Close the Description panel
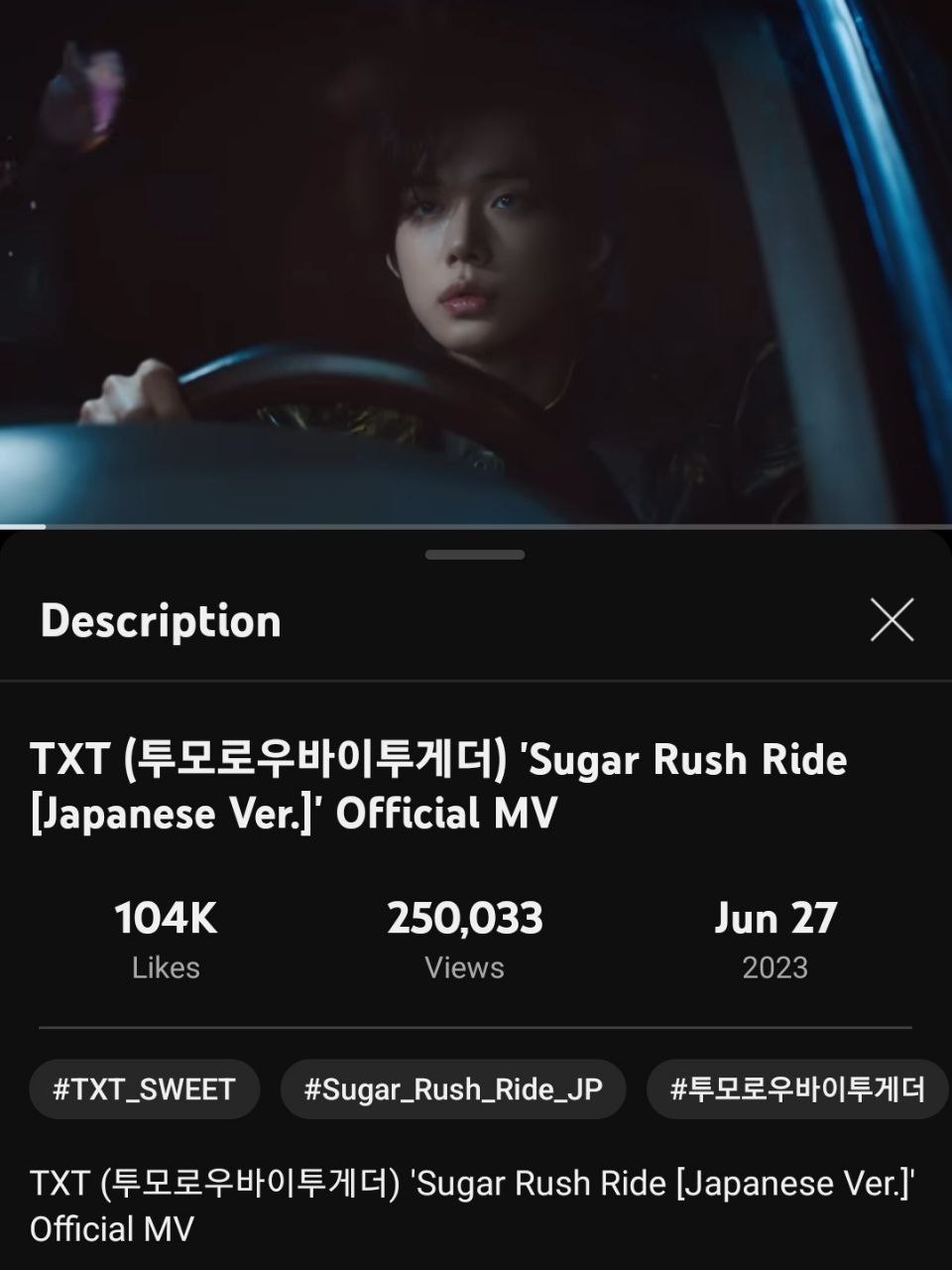Image resolution: width=952 pixels, height=1270 pixels. point(891,620)
